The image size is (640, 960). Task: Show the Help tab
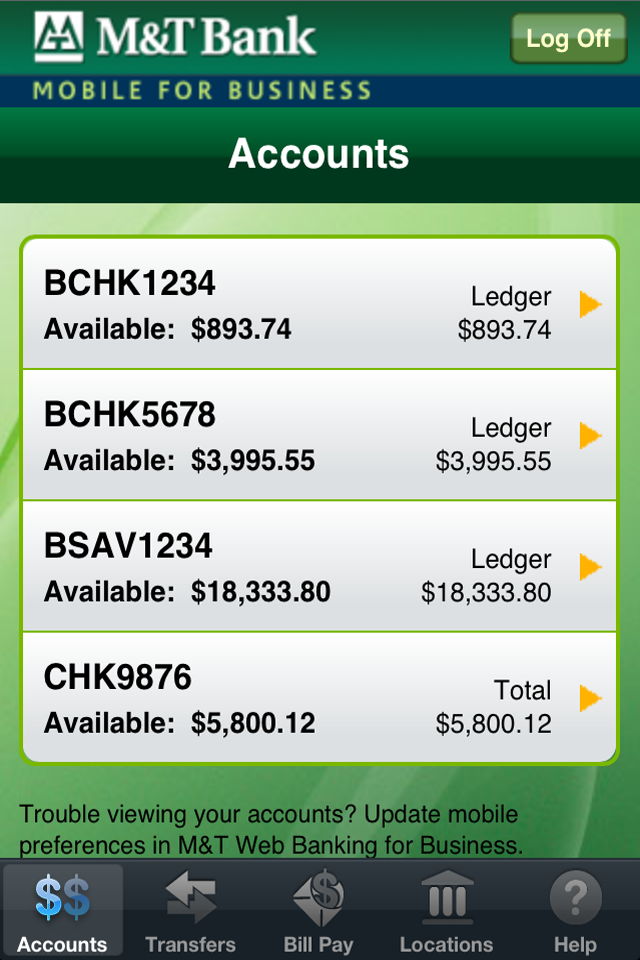point(575,911)
